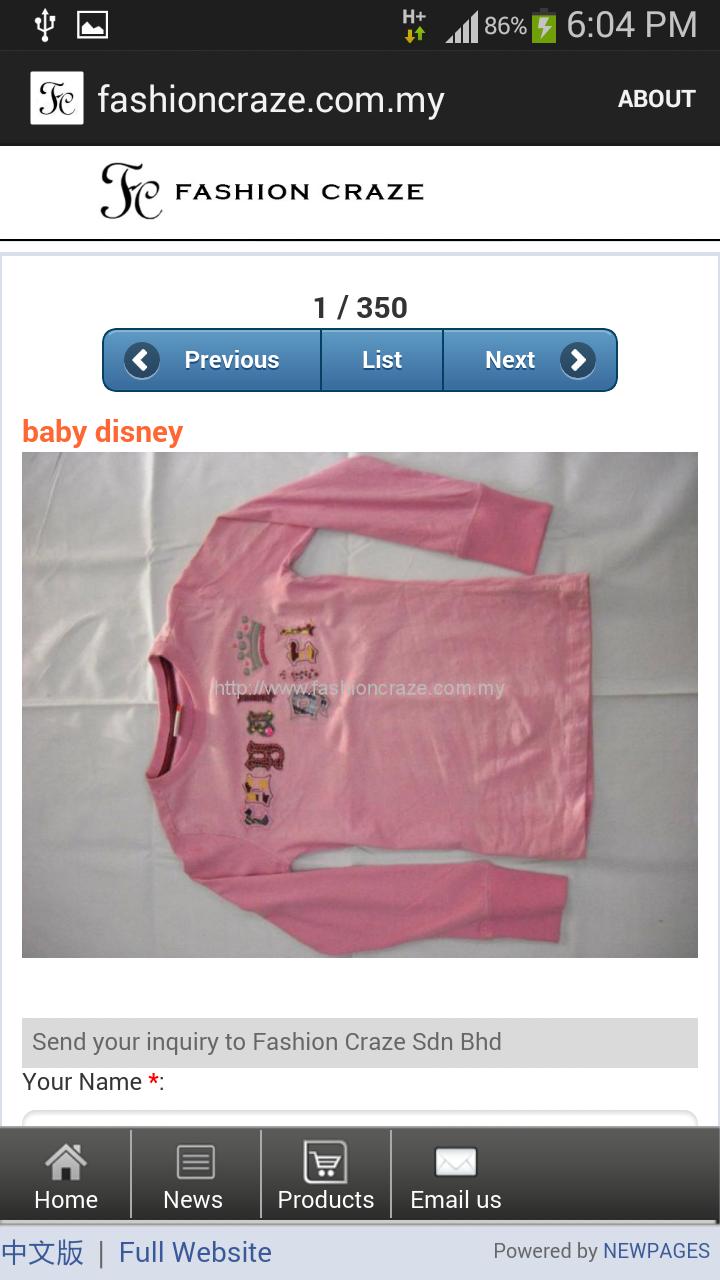Open the Full Website link
The height and width of the screenshot is (1280, 720).
(x=195, y=1252)
